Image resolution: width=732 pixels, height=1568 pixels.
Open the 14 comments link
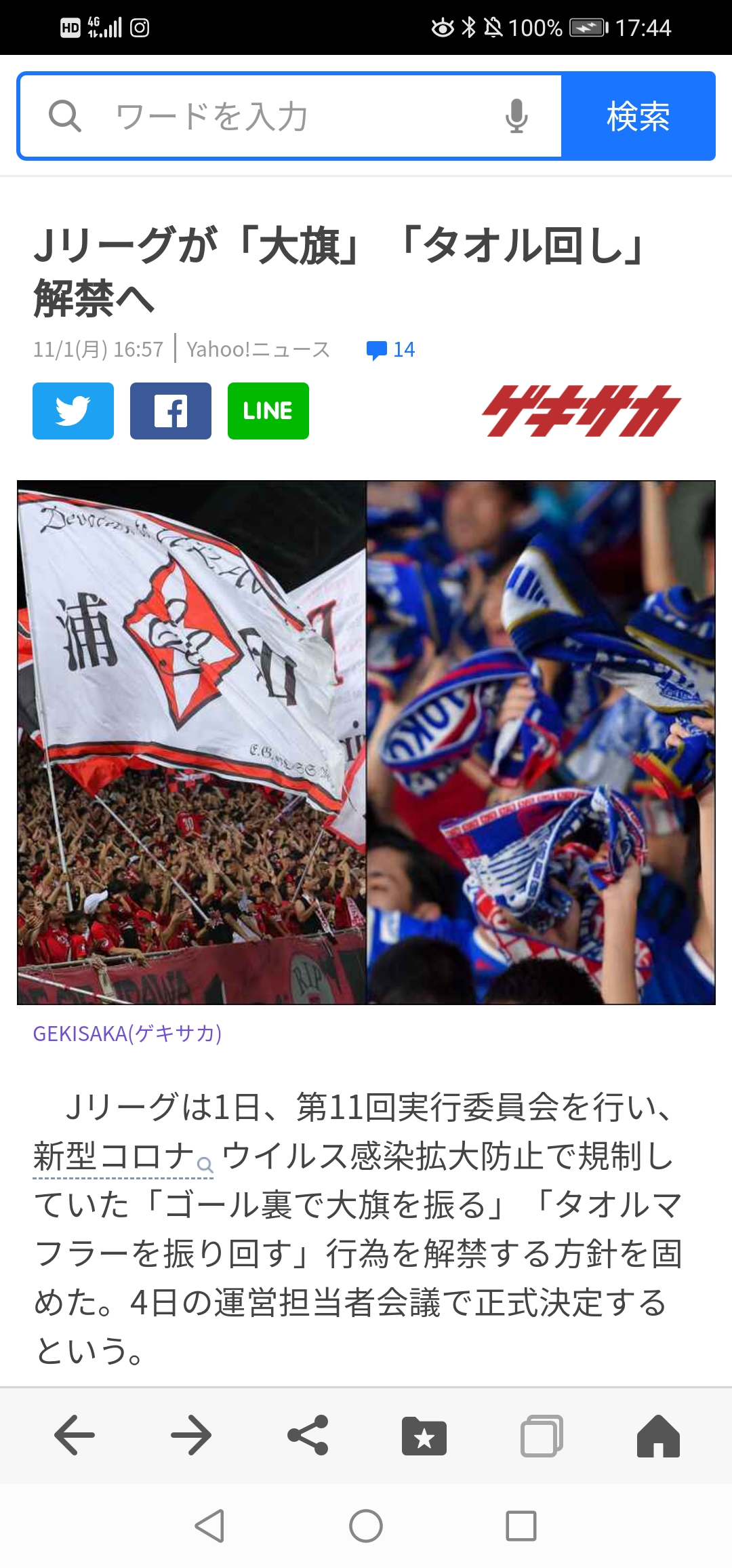(390, 349)
